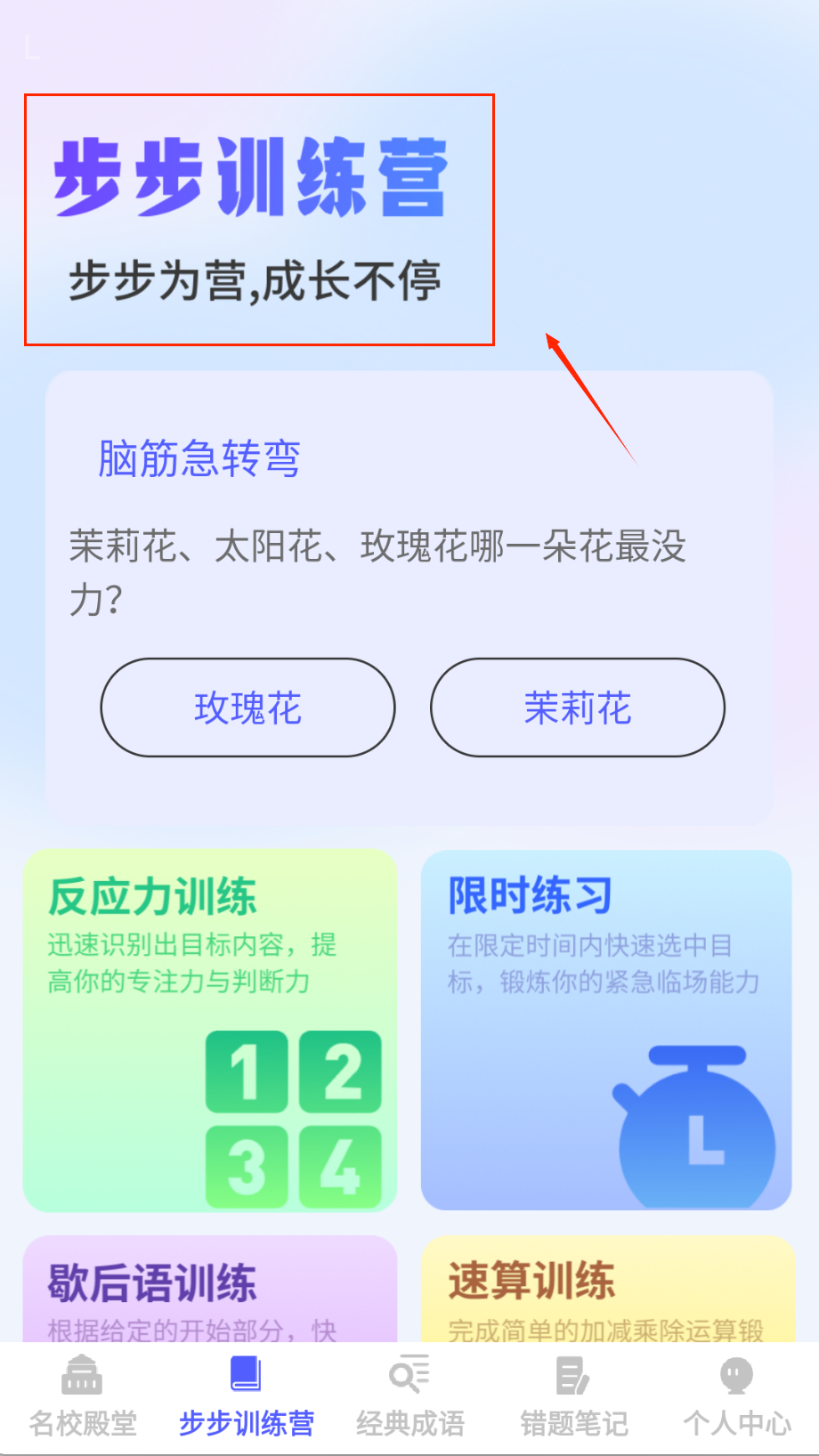Tap the 步步训练营 tab
The height and width of the screenshot is (1456, 819).
coord(246,1397)
